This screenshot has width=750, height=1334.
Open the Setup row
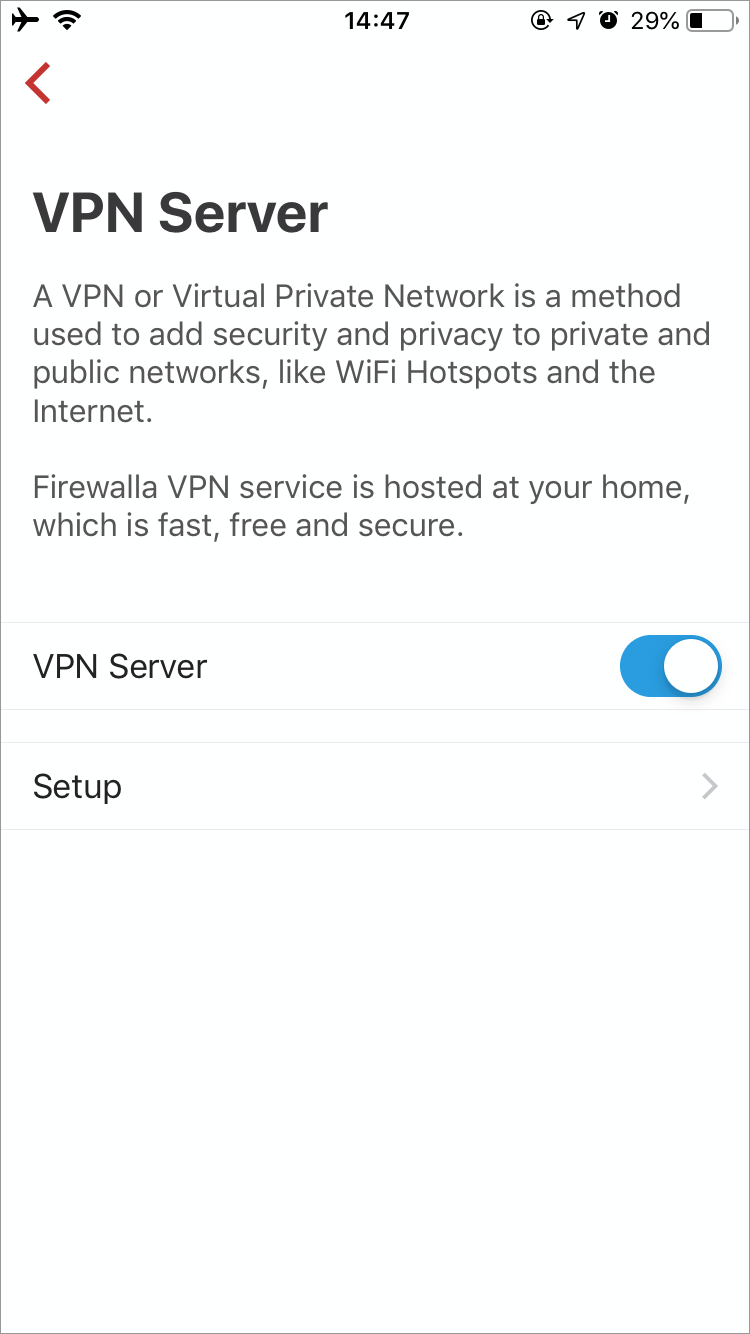375,786
